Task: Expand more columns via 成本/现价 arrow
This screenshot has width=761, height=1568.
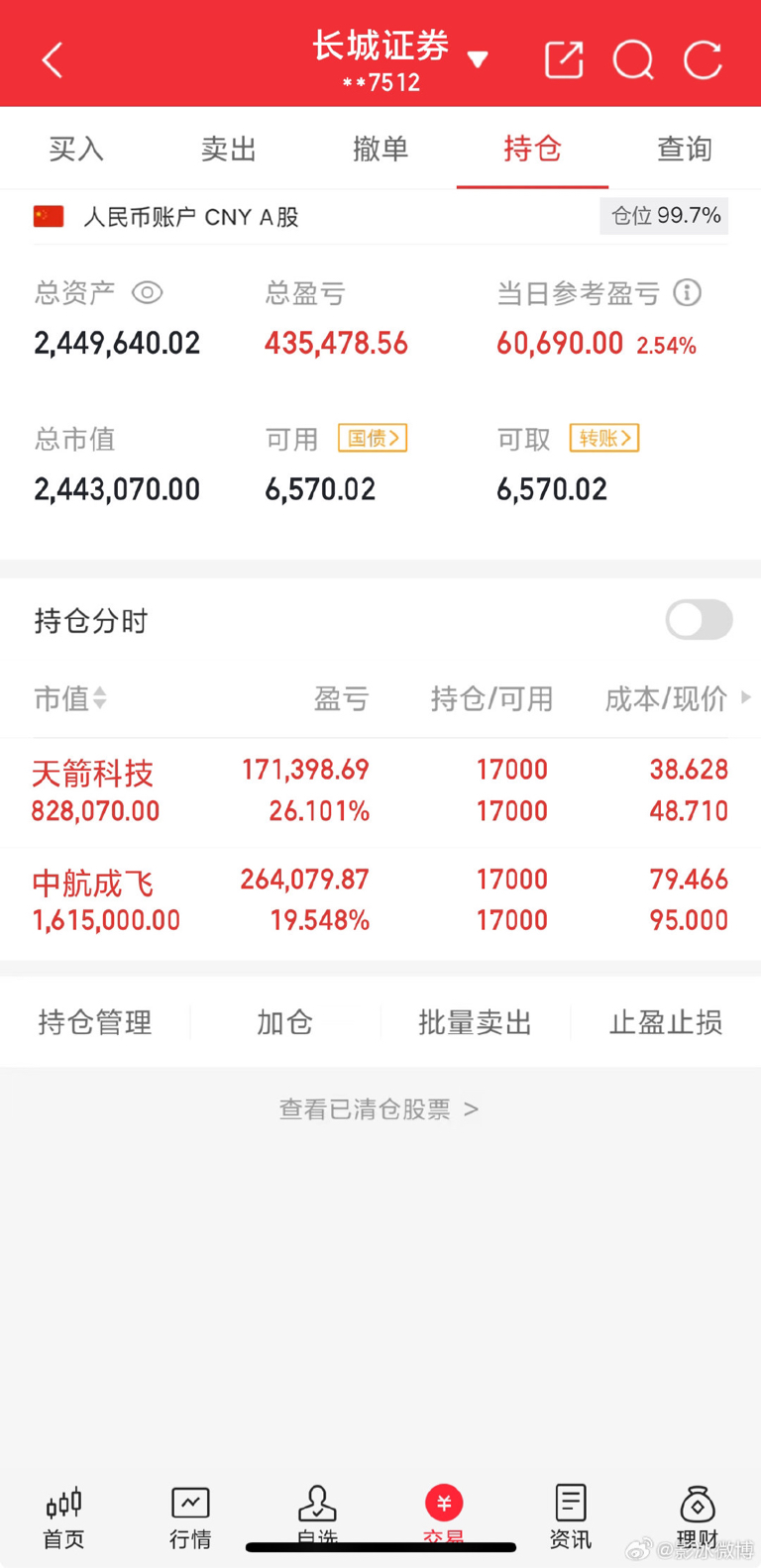Action: click(x=745, y=698)
